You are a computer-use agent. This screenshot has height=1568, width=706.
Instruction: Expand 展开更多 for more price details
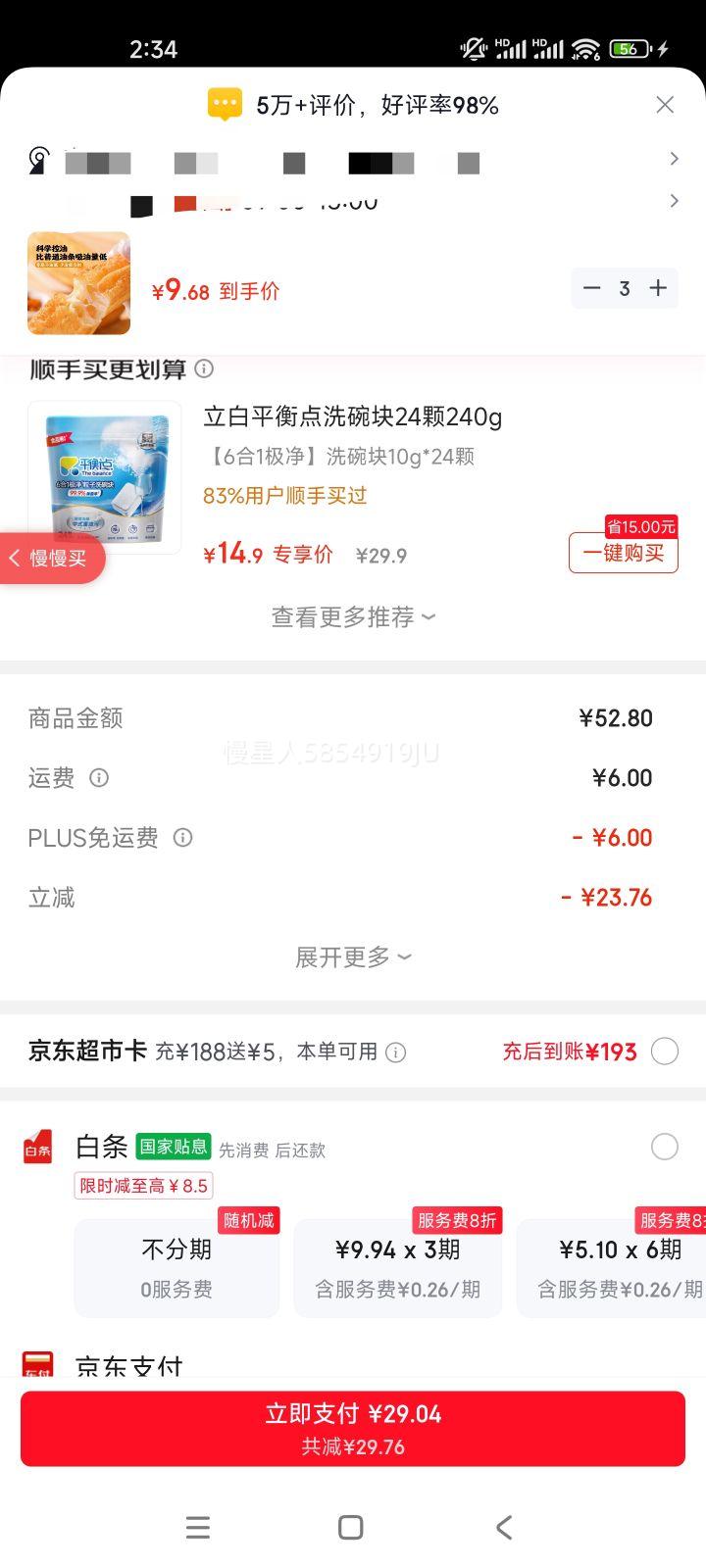[x=353, y=956]
